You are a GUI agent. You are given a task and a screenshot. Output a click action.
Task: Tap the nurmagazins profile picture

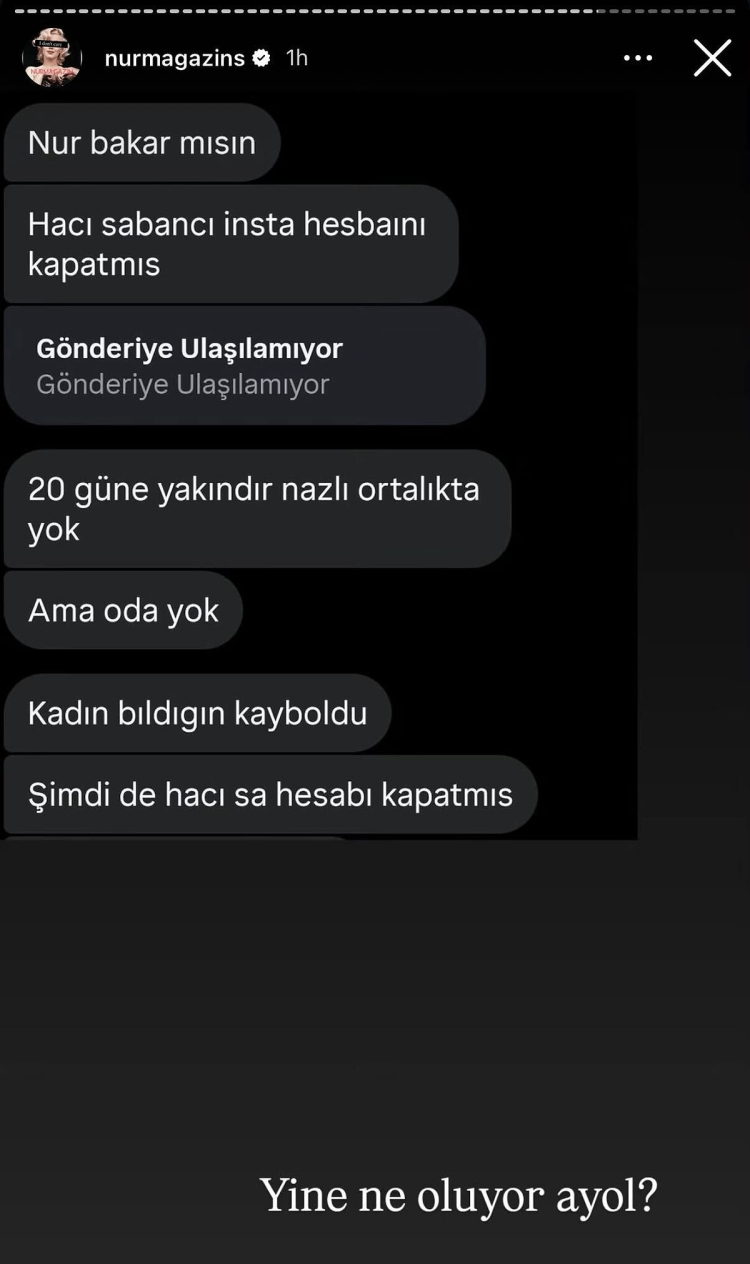tap(52, 58)
